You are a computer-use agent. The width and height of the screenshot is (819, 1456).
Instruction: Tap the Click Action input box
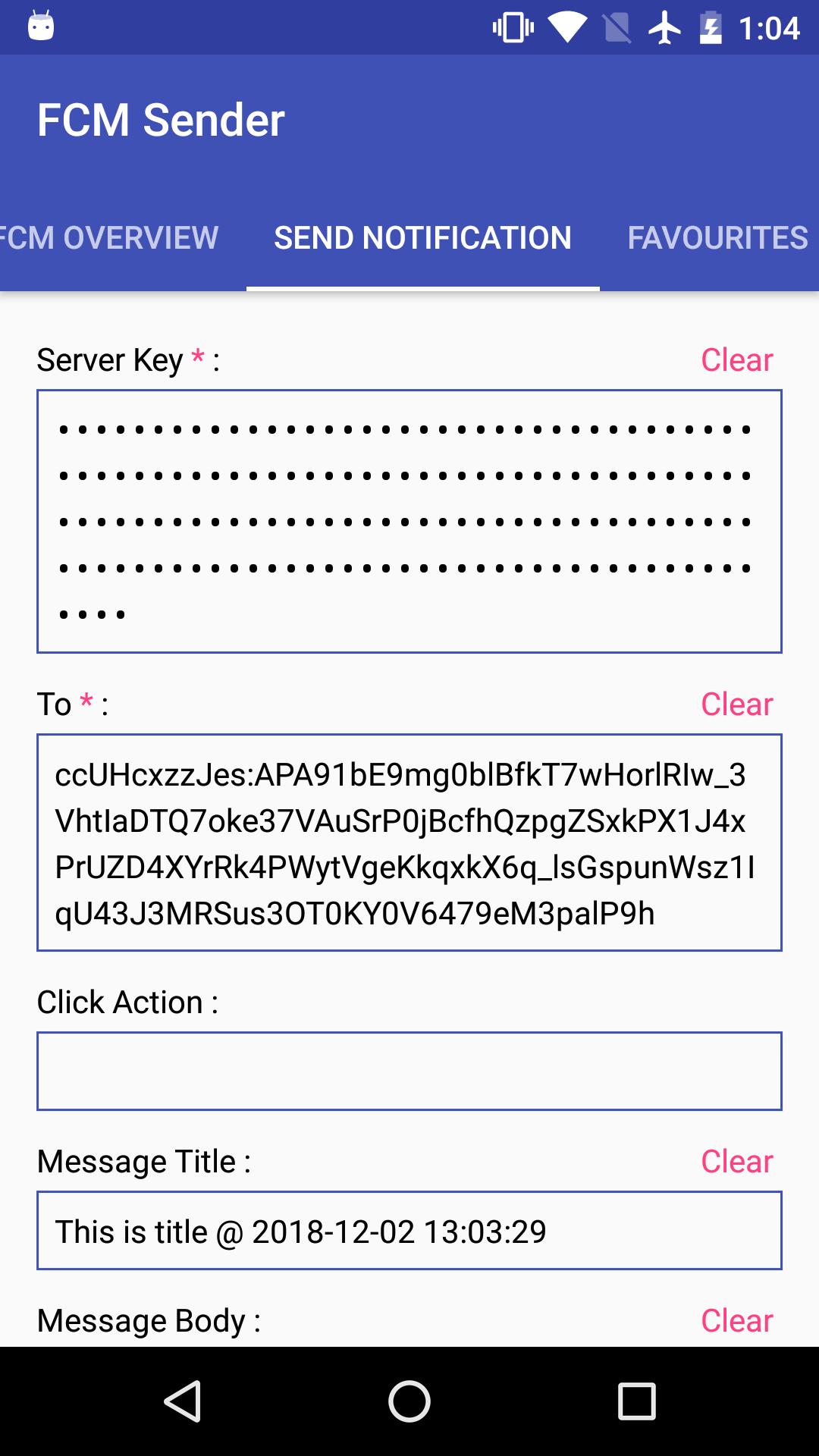(409, 1071)
